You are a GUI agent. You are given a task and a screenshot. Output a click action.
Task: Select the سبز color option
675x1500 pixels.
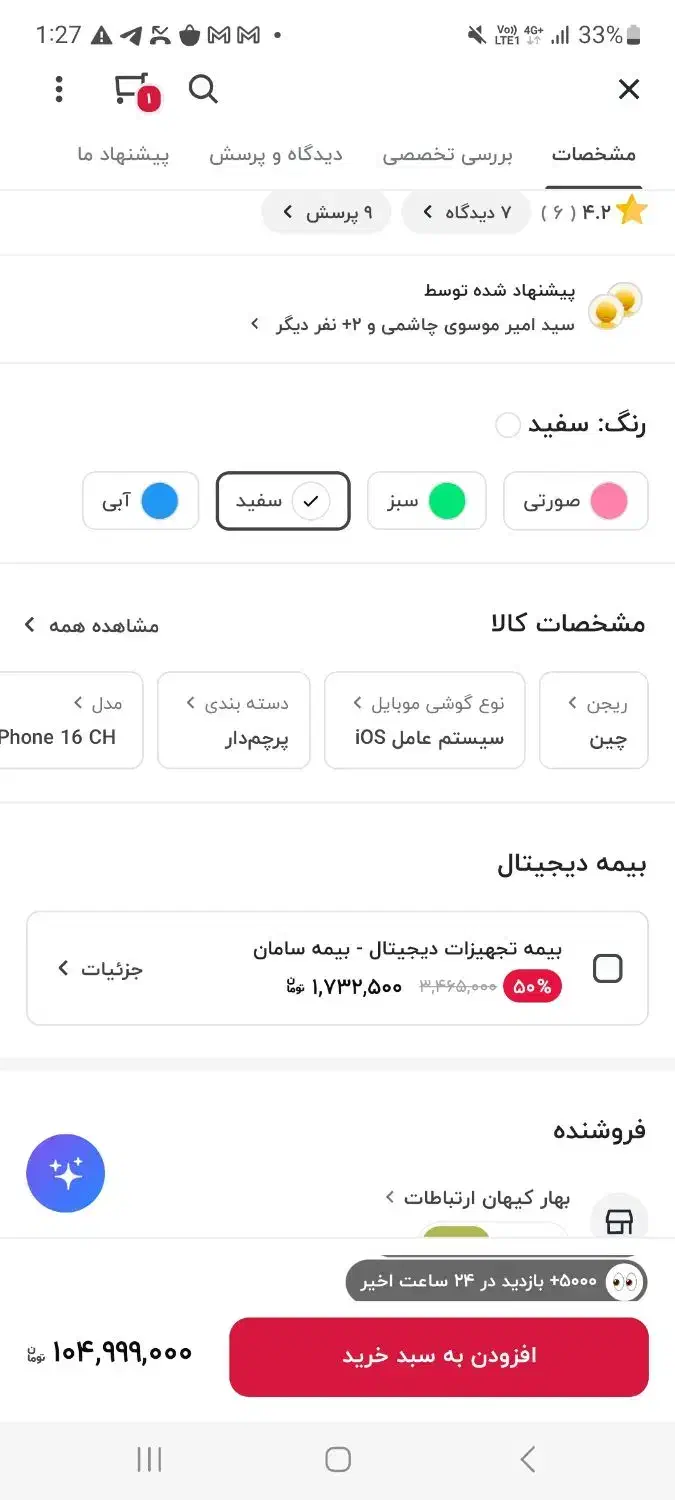coord(427,501)
